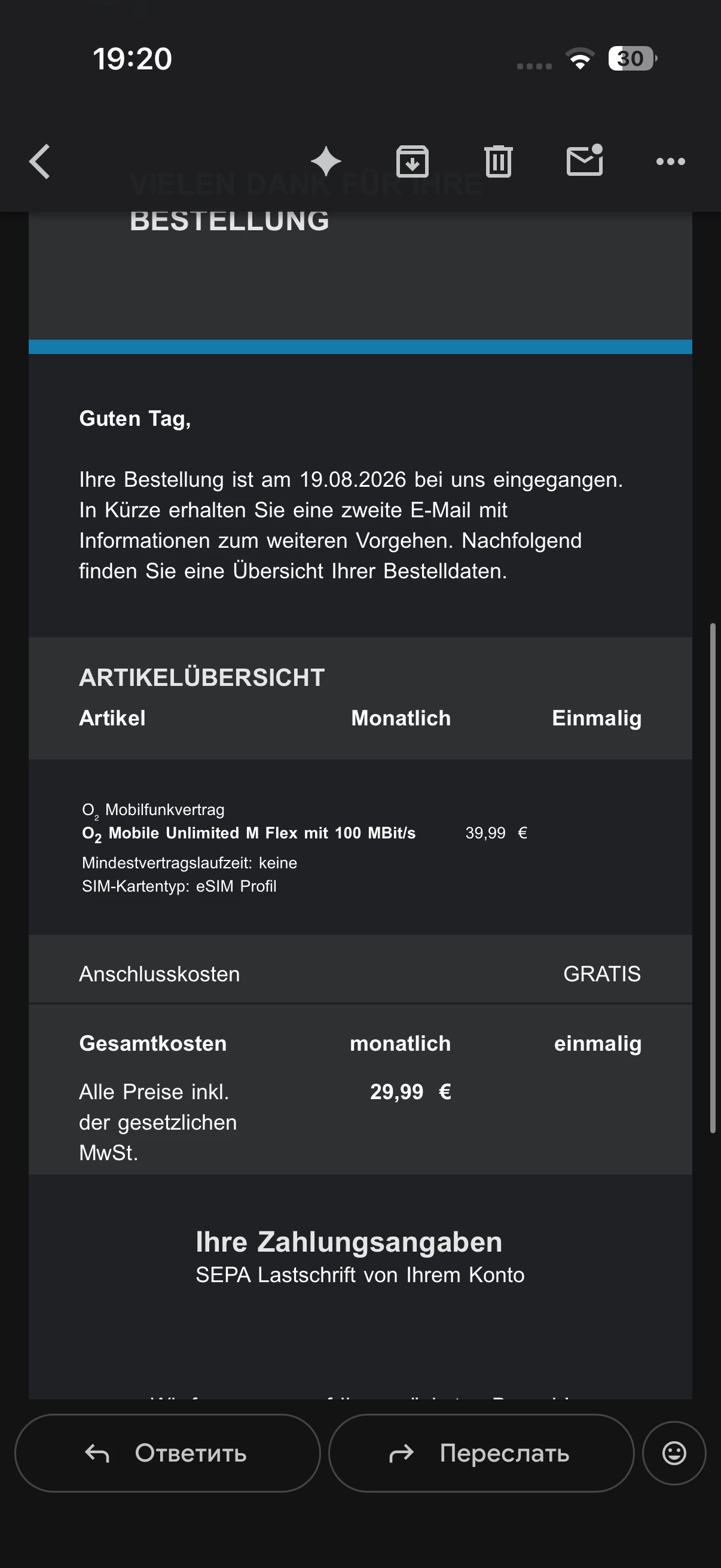Open the Gemini sparkle summary

[326, 161]
